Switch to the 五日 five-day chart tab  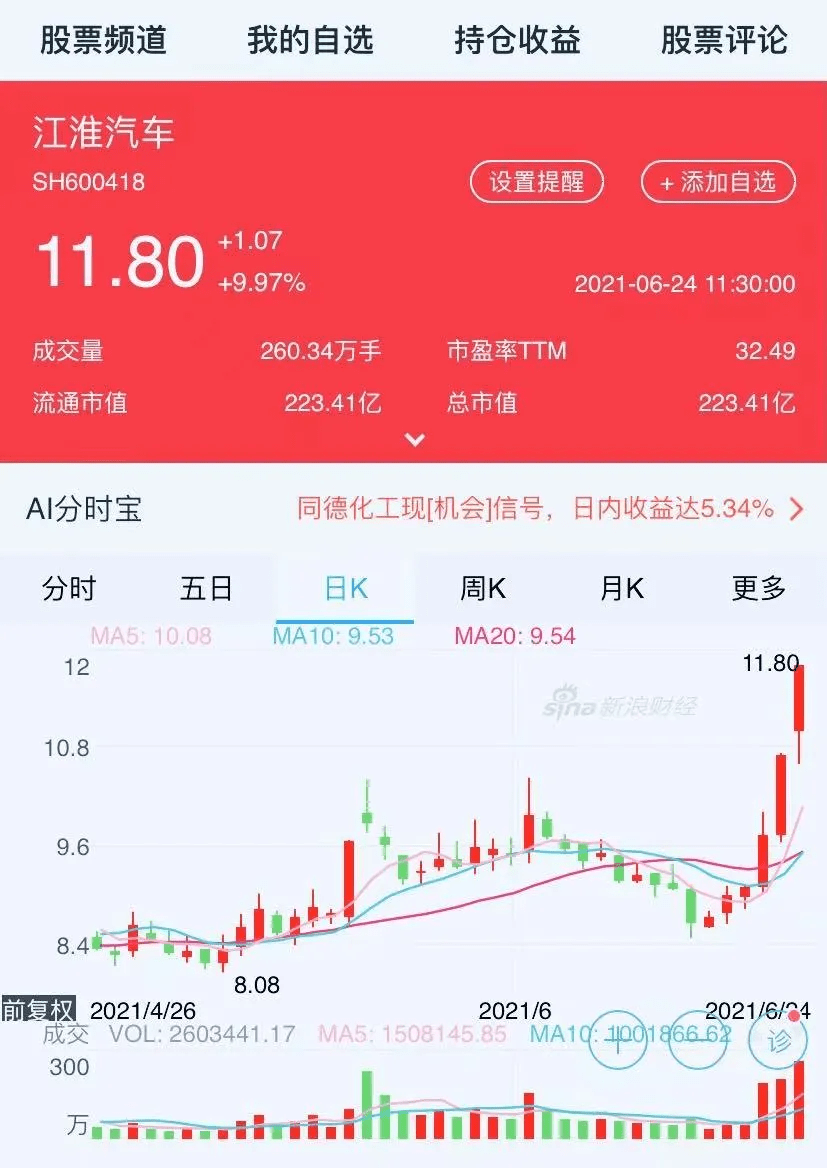(x=204, y=588)
